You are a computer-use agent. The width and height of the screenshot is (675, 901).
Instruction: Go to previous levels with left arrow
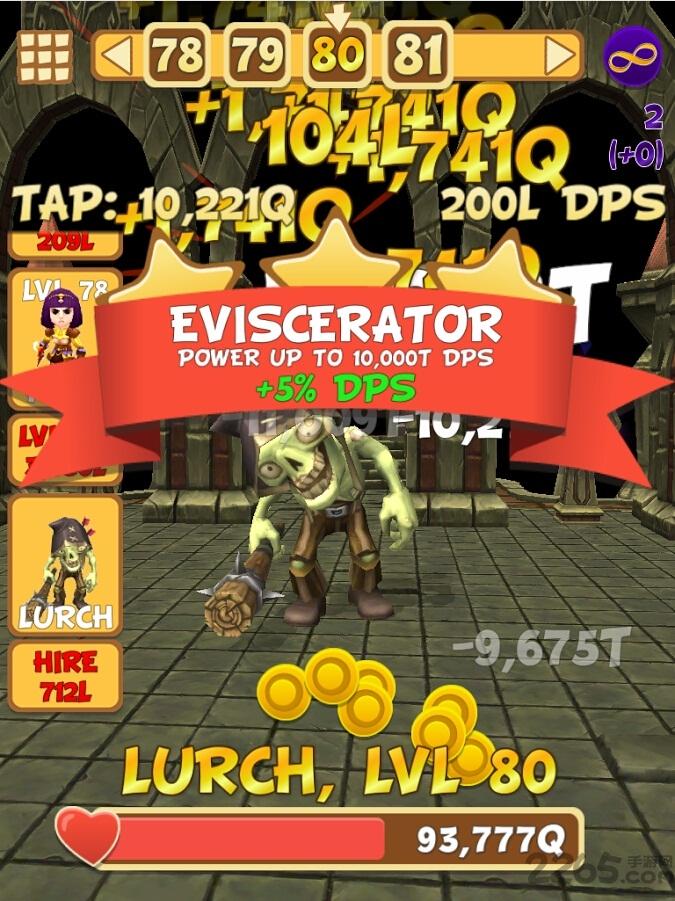pyautogui.click(x=117, y=55)
